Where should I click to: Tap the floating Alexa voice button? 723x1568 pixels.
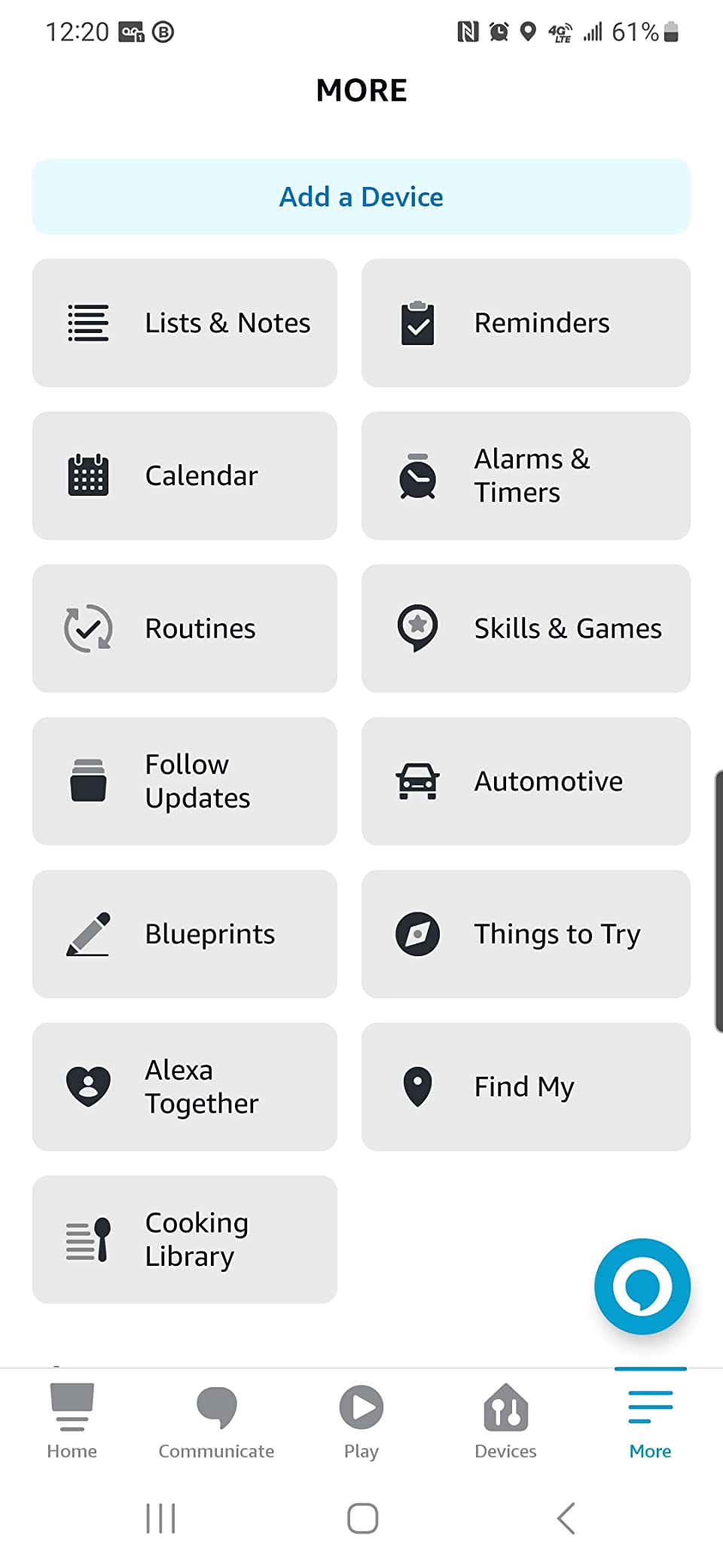[x=642, y=1286]
